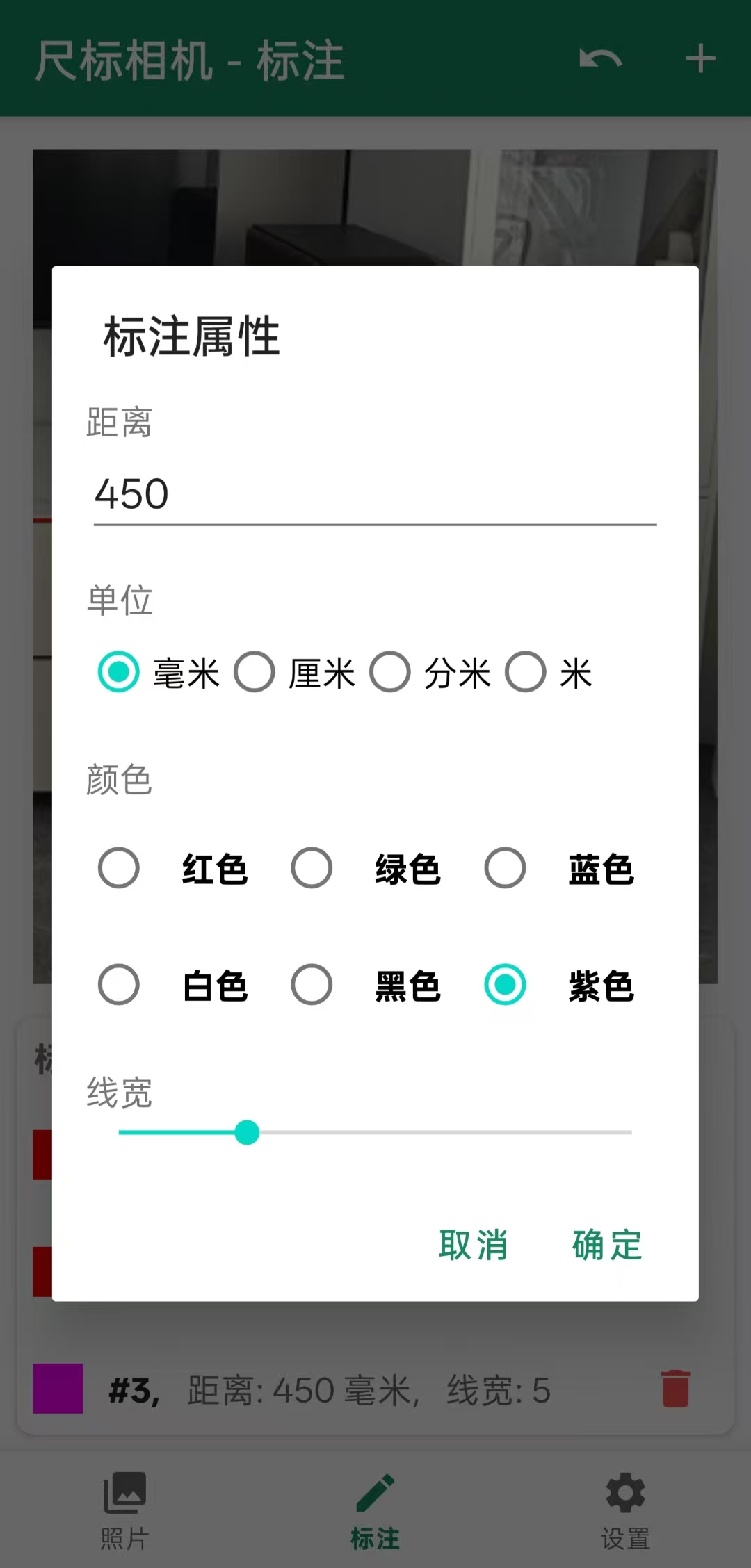
Task: Select 蓝色 for the annotation
Action: (x=506, y=867)
